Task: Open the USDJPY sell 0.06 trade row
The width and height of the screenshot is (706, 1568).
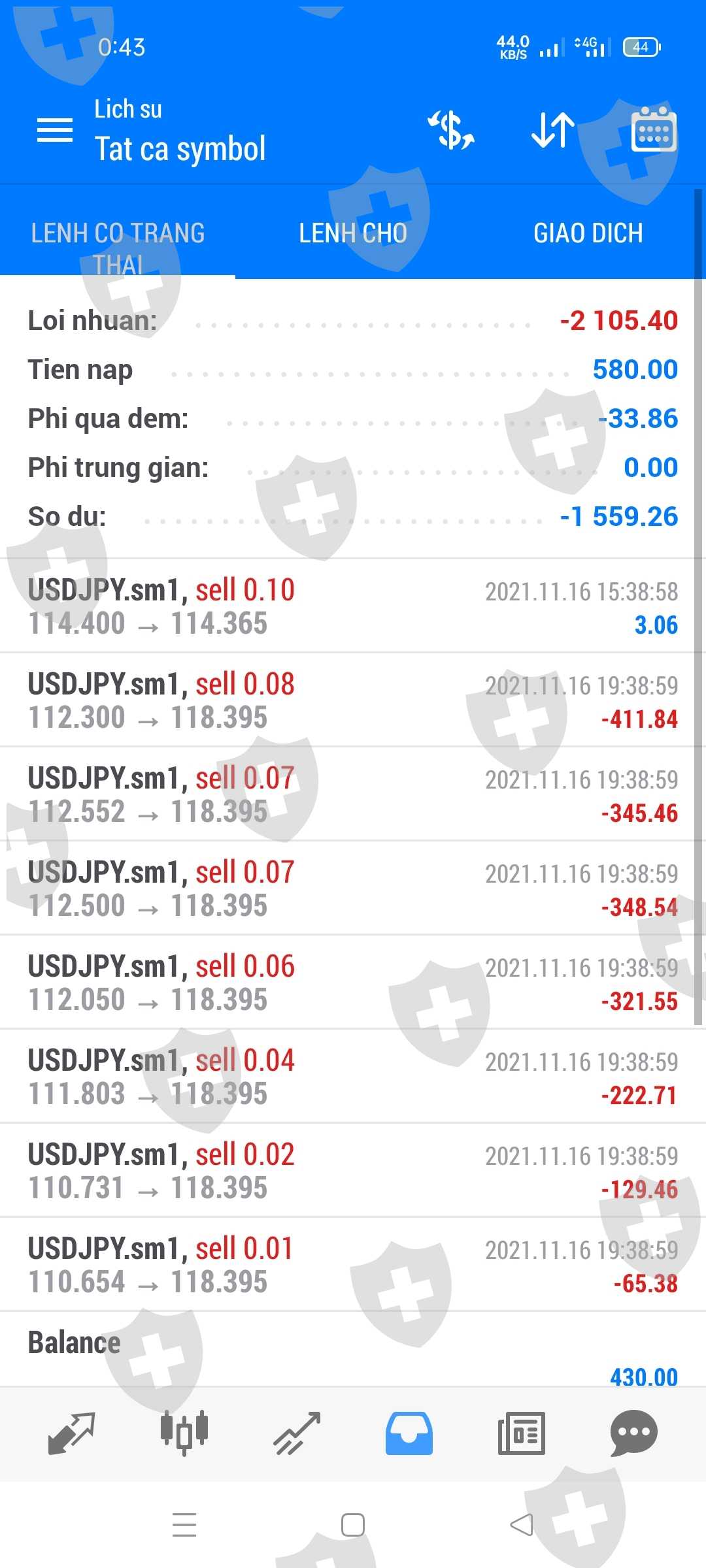Action: pos(353,983)
